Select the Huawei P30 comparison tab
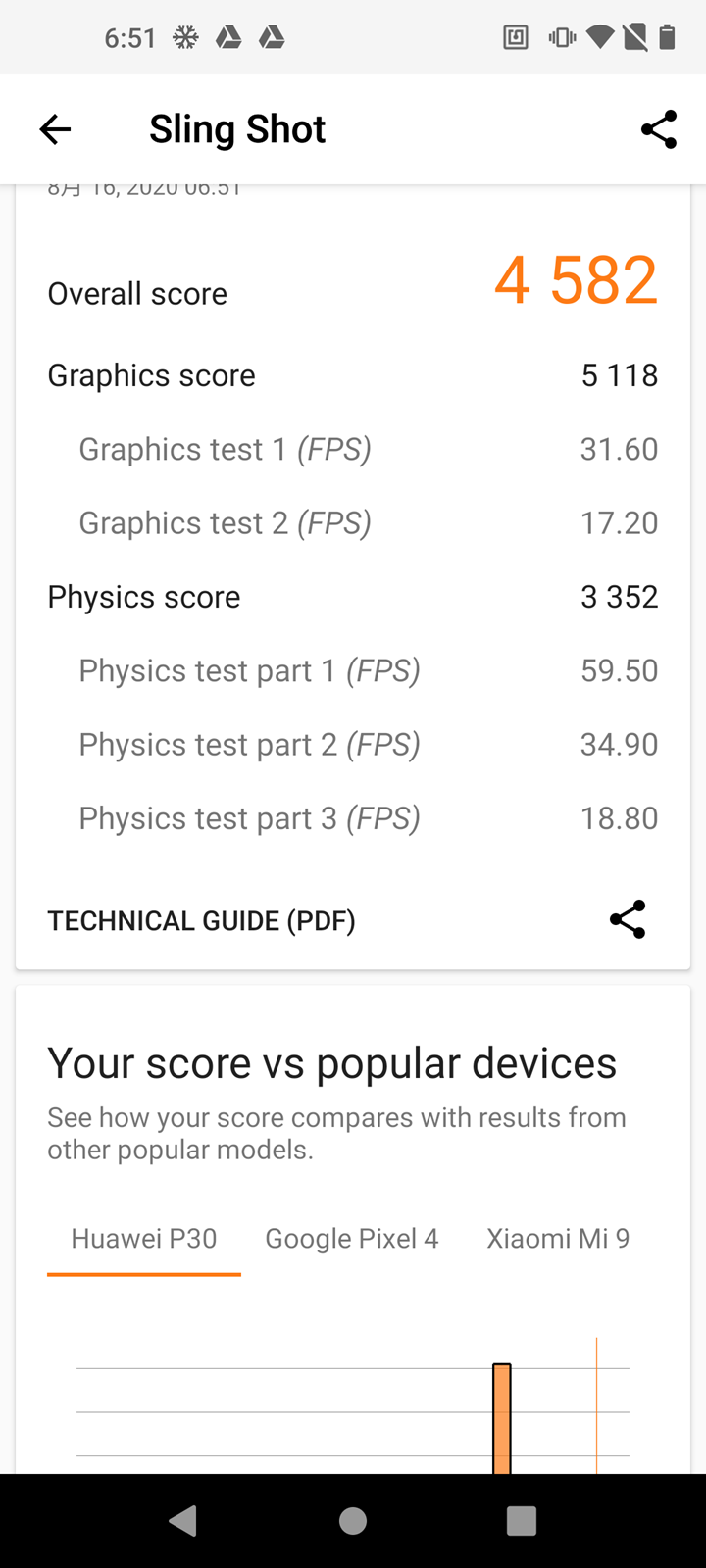 144,1239
